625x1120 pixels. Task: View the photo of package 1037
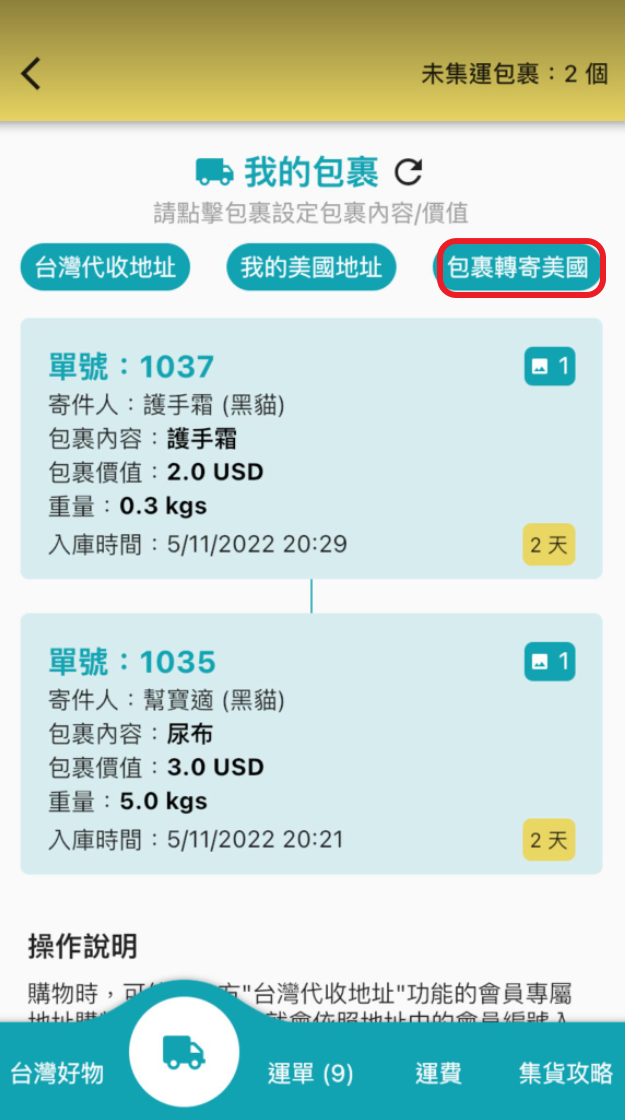click(549, 367)
